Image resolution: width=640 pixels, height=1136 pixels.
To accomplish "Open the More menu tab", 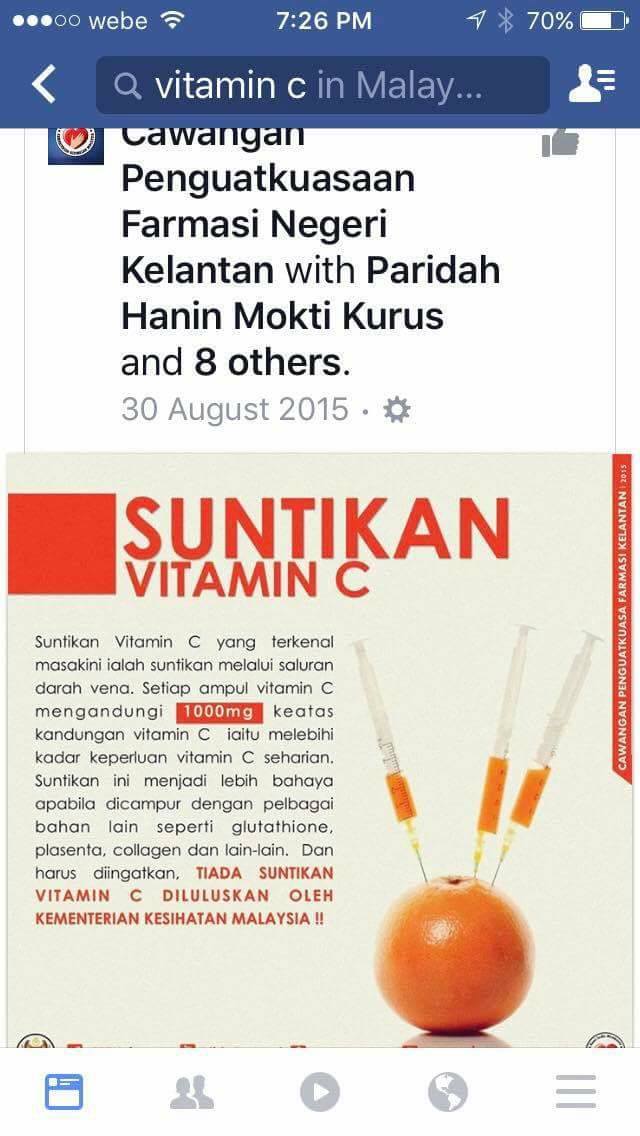I will click(x=575, y=1092).
